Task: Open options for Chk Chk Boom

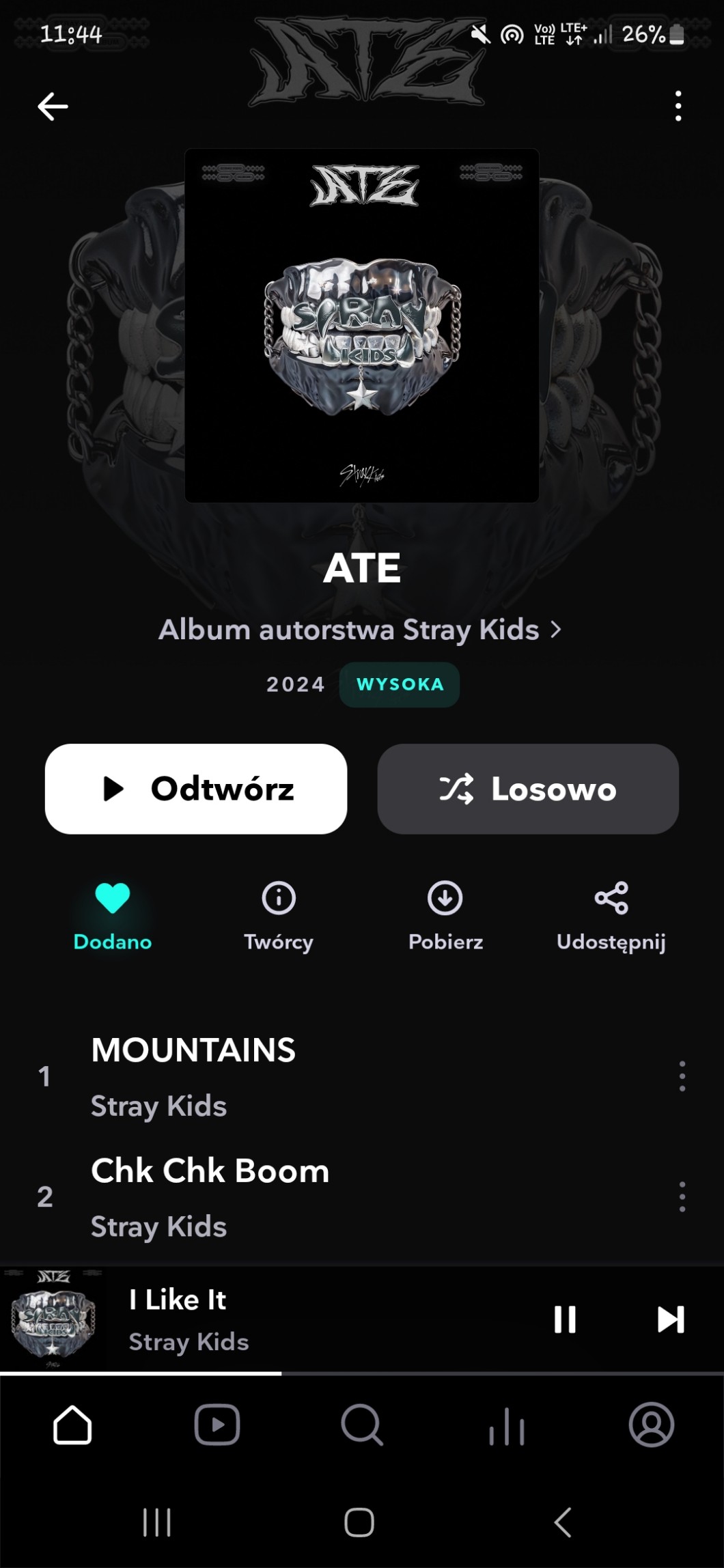Action: [x=682, y=1196]
